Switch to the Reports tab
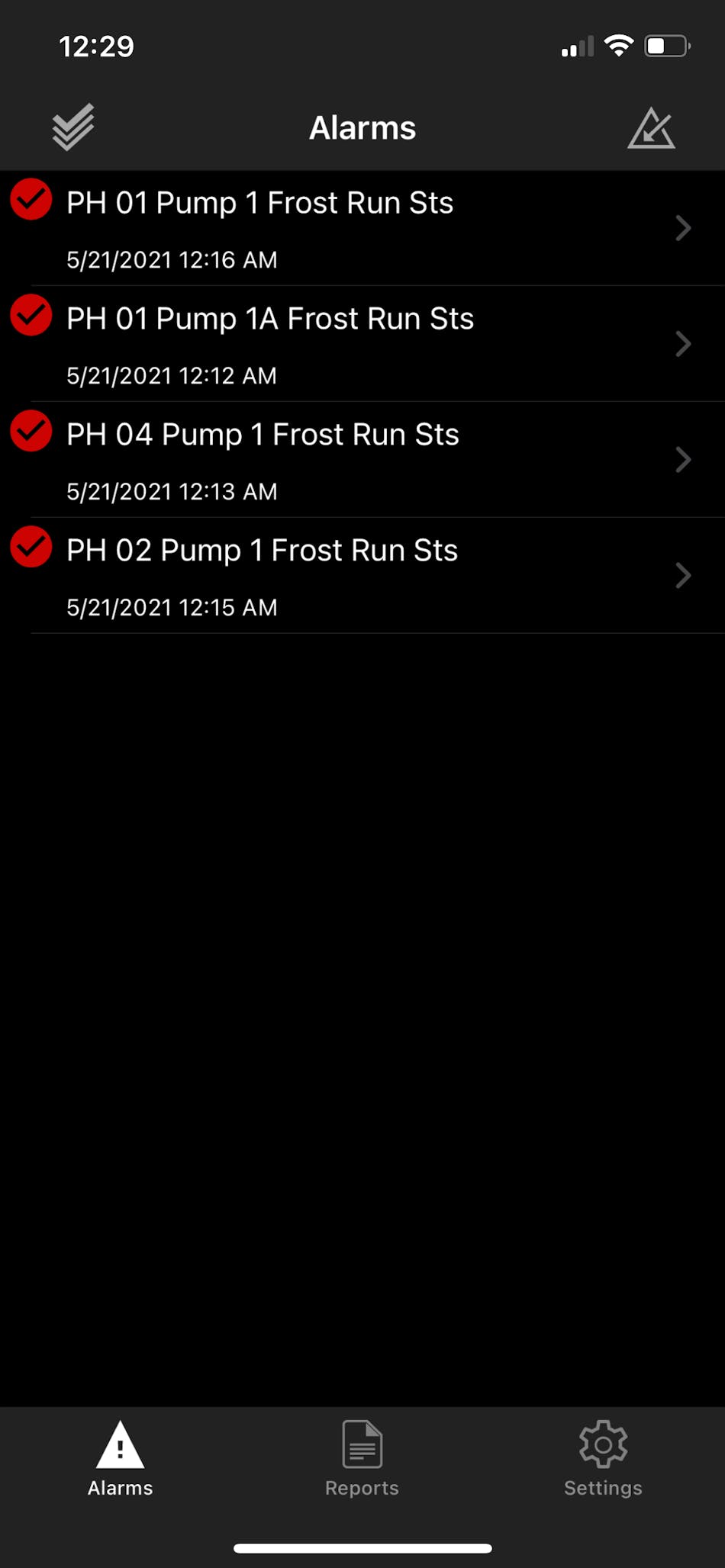Viewport: 725px width, 1568px height. click(362, 1459)
